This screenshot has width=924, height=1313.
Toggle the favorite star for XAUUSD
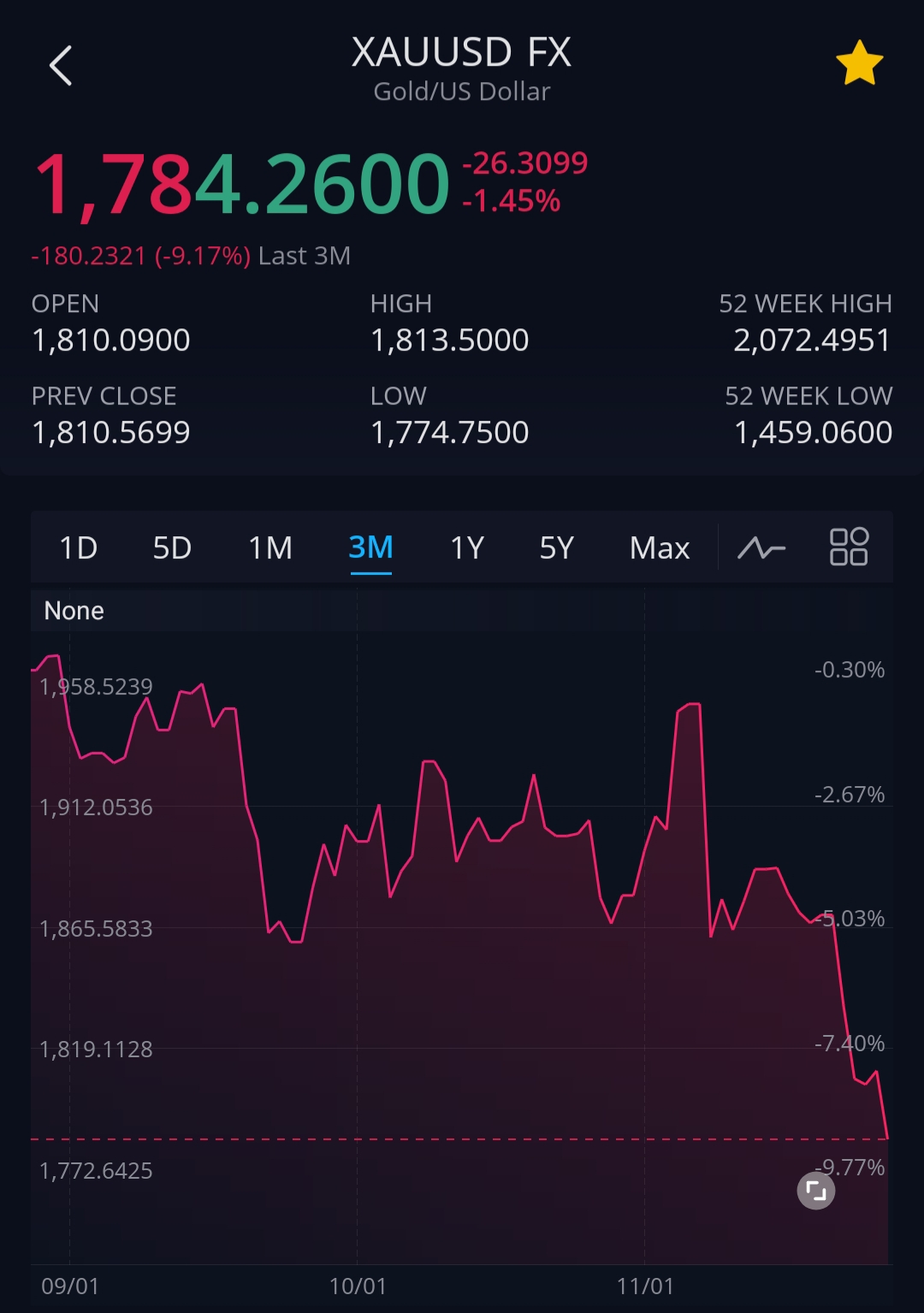[x=859, y=64]
